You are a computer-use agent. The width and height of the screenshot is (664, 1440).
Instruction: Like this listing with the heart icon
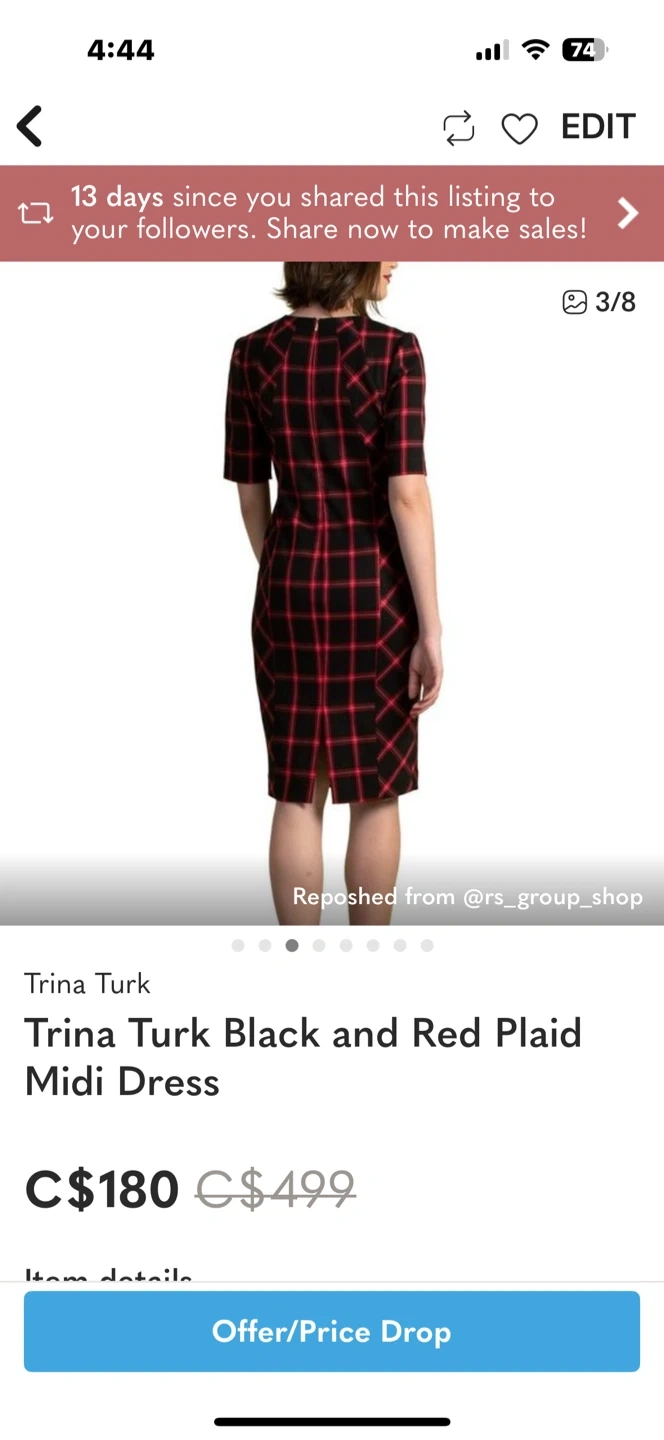click(519, 129)
